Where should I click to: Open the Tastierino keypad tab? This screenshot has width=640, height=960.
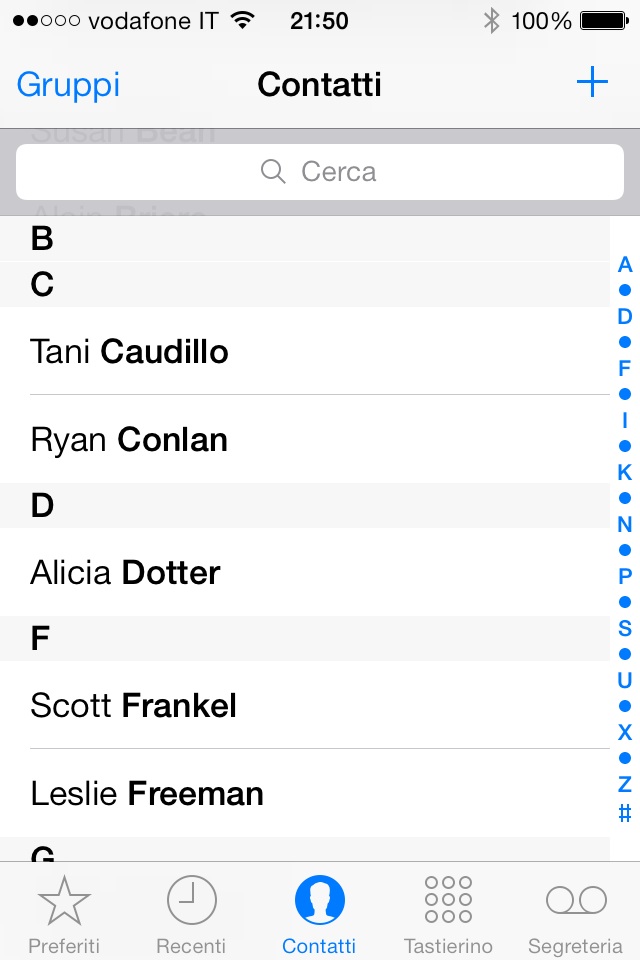pos(448,914)
